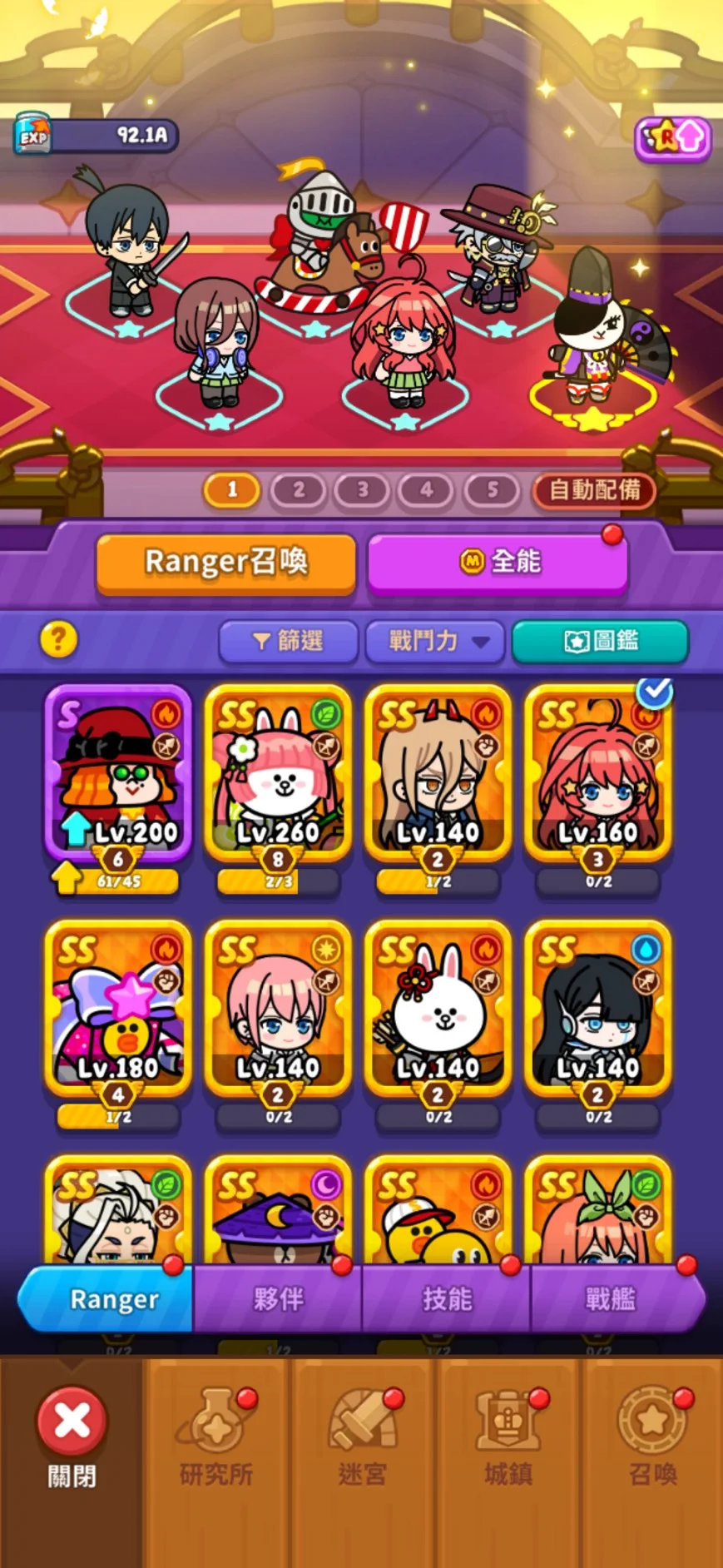Select the S rank Lv.200 ranger card
The height and width of the screenshot is (1568, 723).
[x=118, y=772]
